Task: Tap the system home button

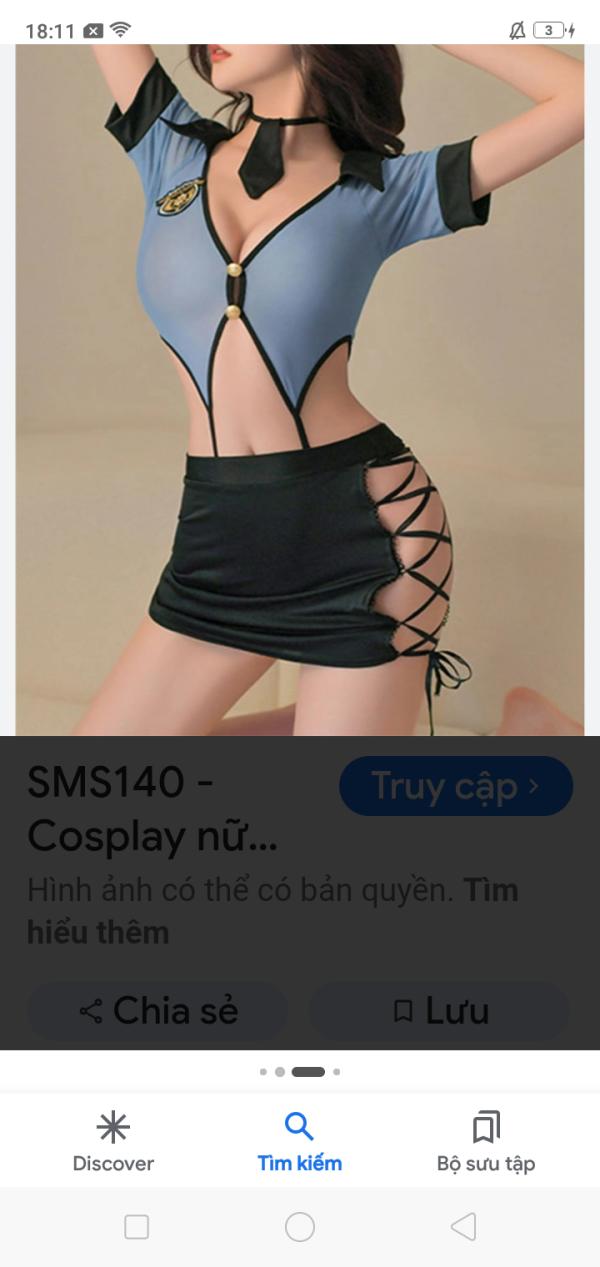Action: click(x=300, y=1226)
